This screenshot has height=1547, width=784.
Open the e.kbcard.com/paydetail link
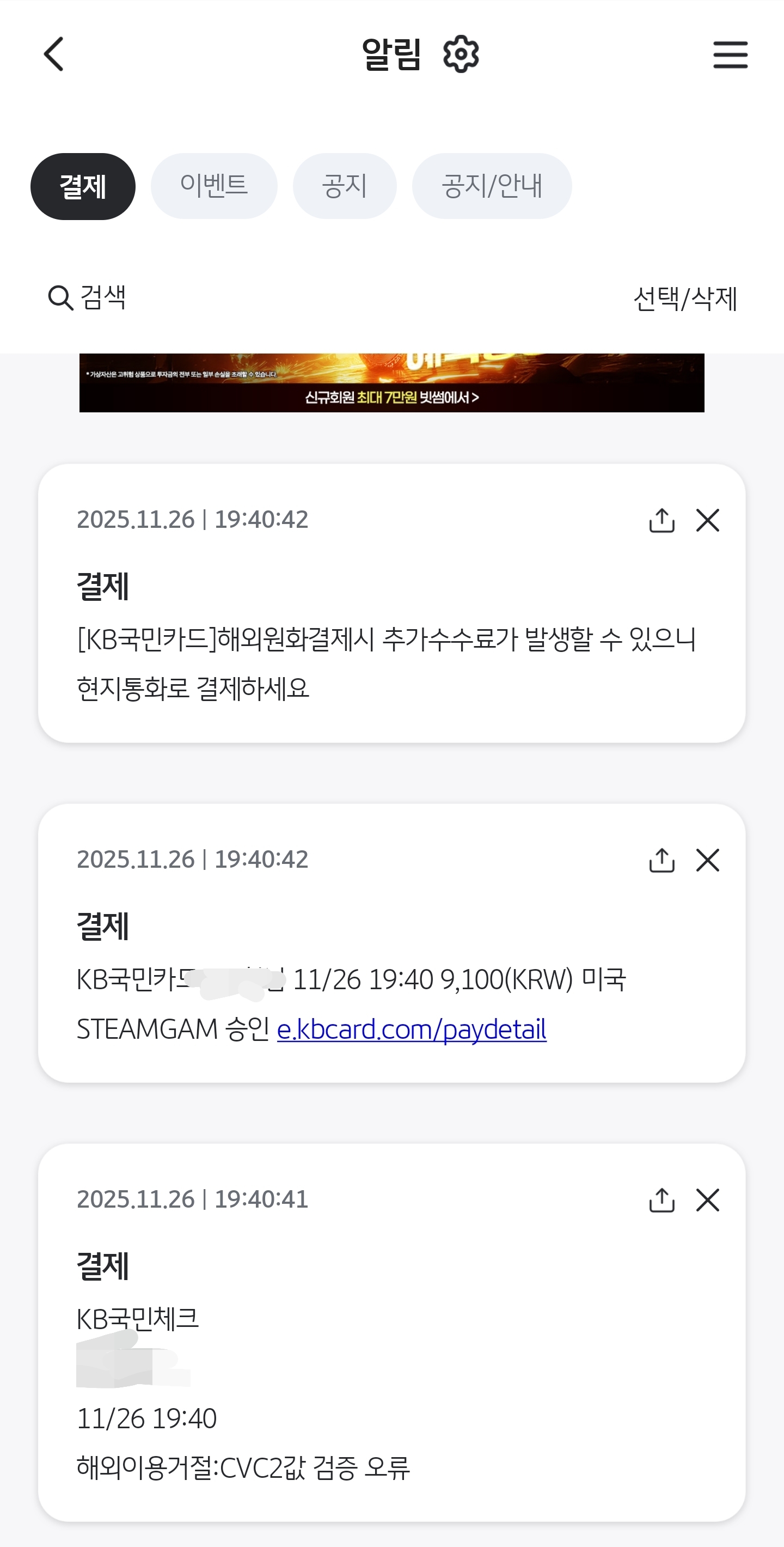(411, 1030)
